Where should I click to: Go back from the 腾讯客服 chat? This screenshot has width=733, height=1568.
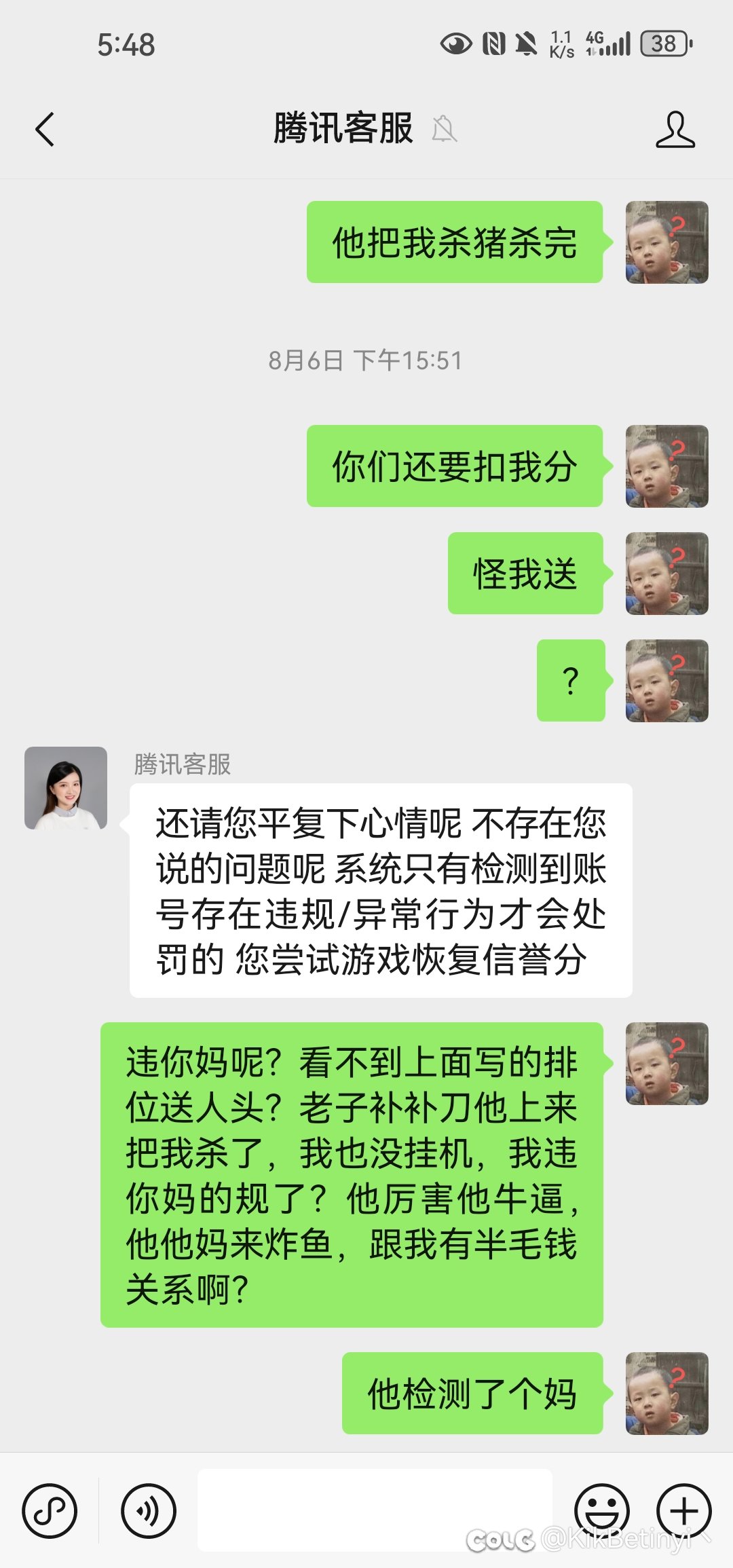(x=45, y=130)
